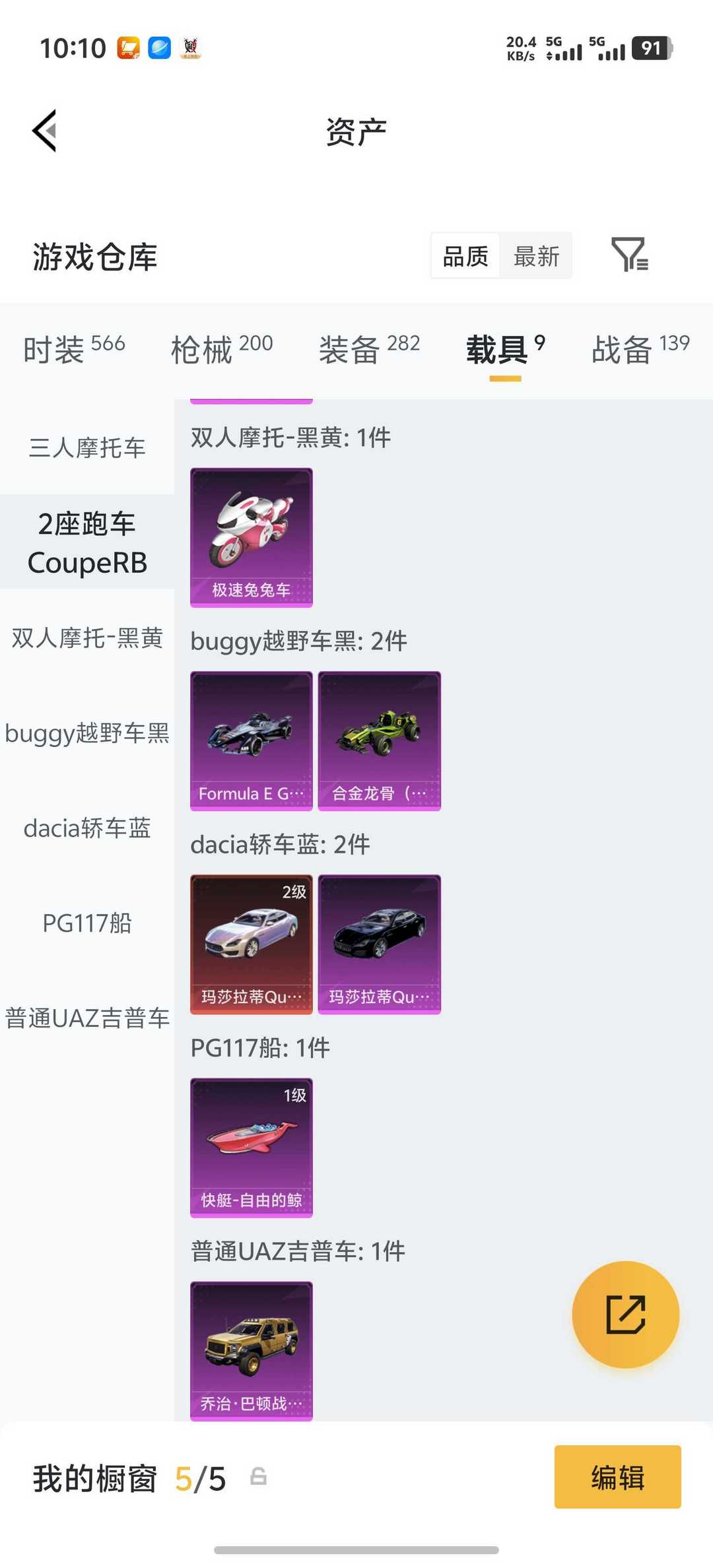This screenshot has width=713, height=1568.
Task: Sort warehouse by 最新
Action: coord(536,256)
